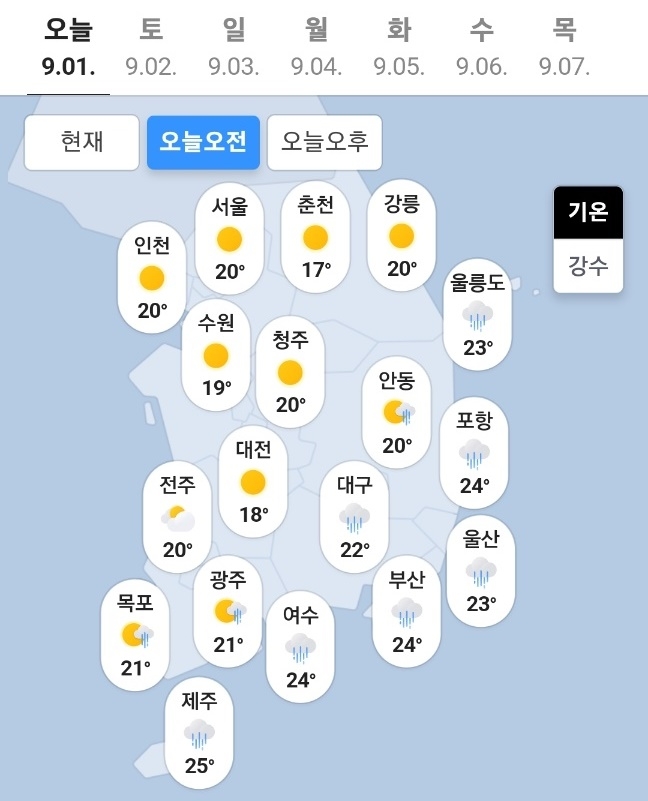The height and width of the screenshot is (801, 648).
Task: View the 강릉 weather card
Action: tap(401, 235)
